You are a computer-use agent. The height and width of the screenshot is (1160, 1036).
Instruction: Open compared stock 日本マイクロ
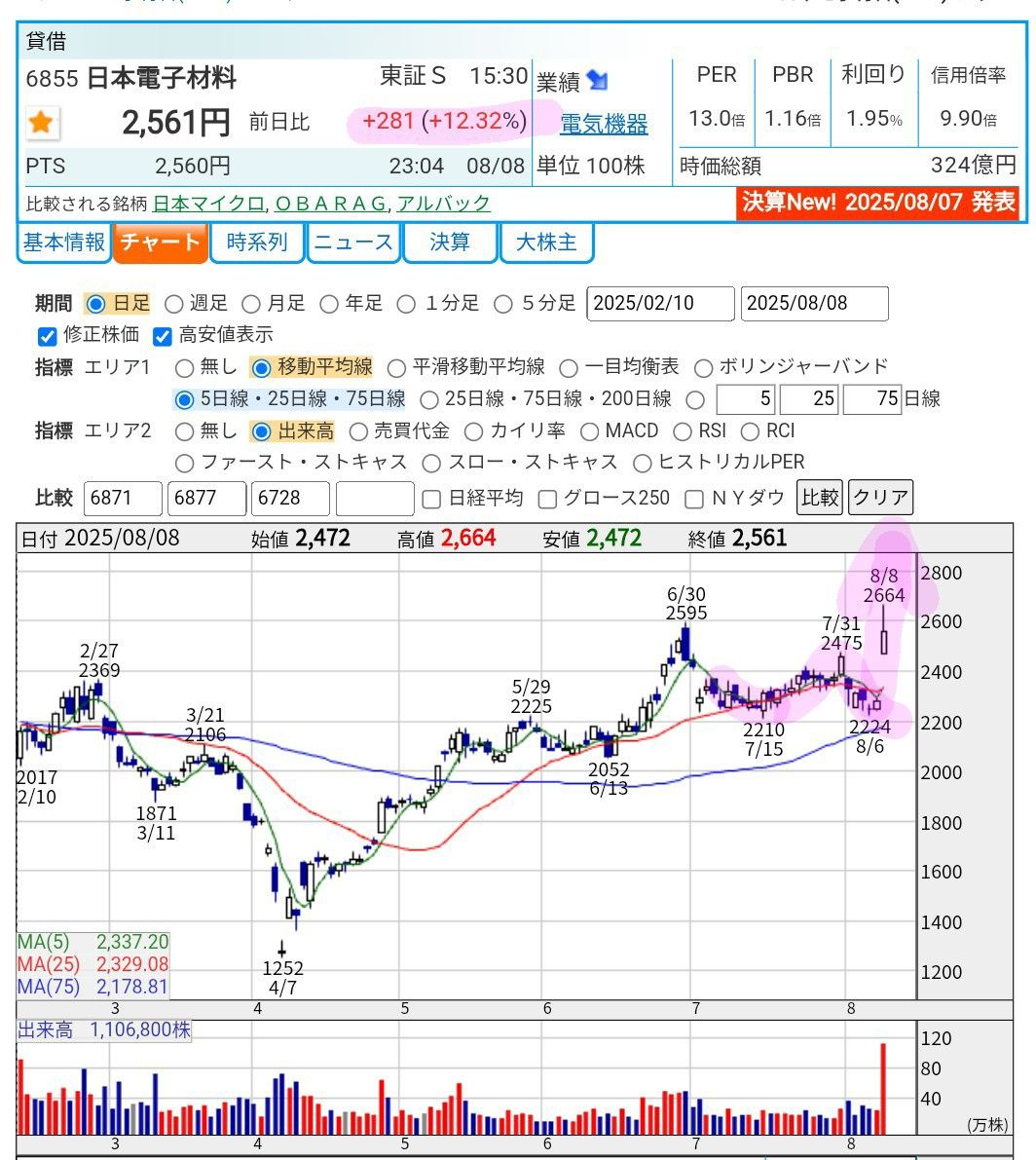tap(208, 204)
